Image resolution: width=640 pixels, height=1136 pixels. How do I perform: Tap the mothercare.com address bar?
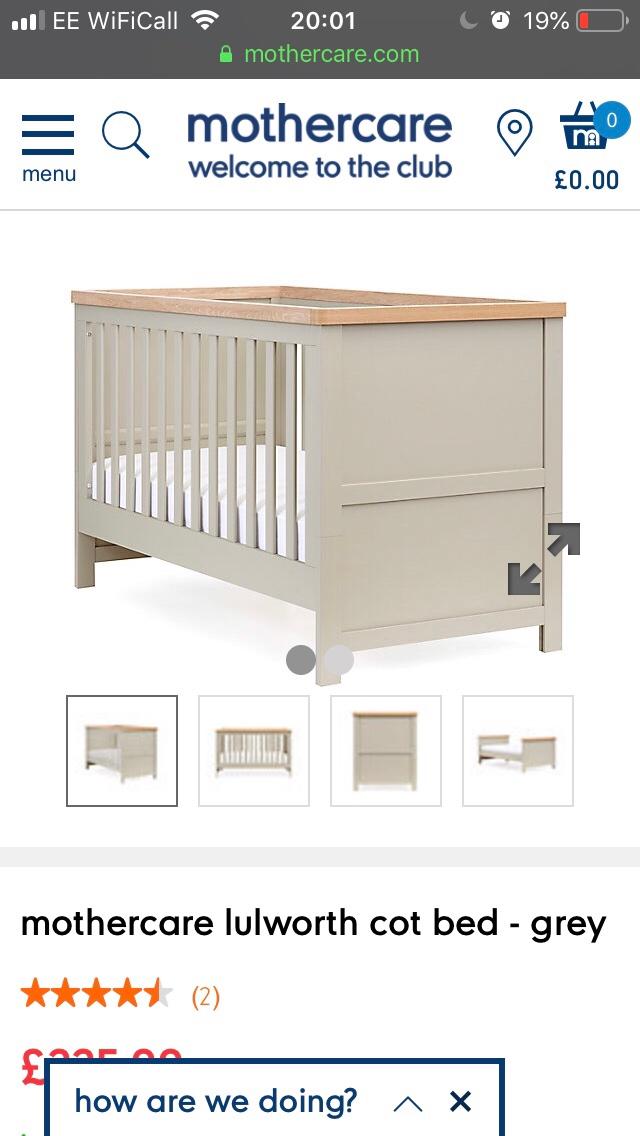point(320,54)
